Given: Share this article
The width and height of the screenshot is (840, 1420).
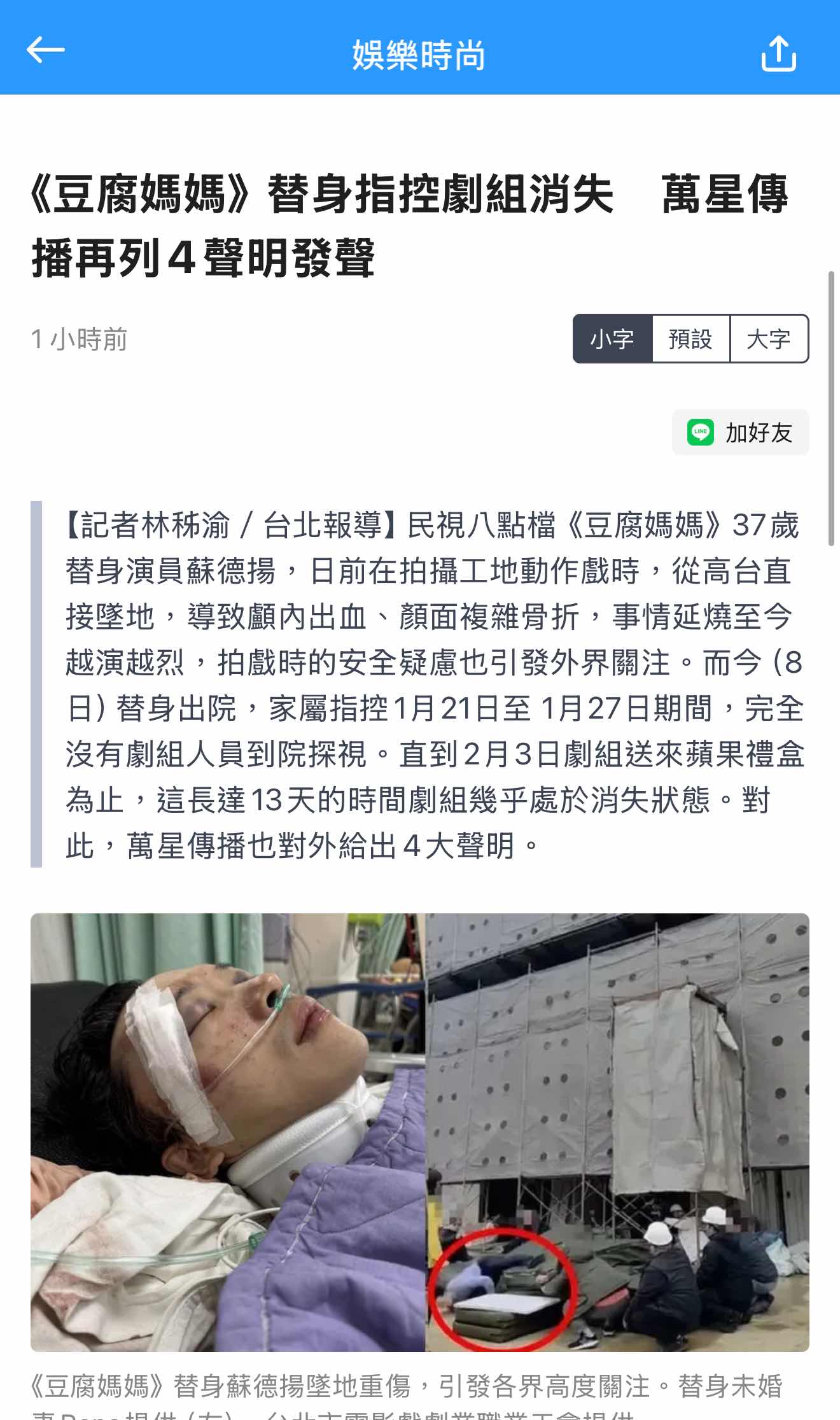Looking at the screenshot, I should coord(778,53).
